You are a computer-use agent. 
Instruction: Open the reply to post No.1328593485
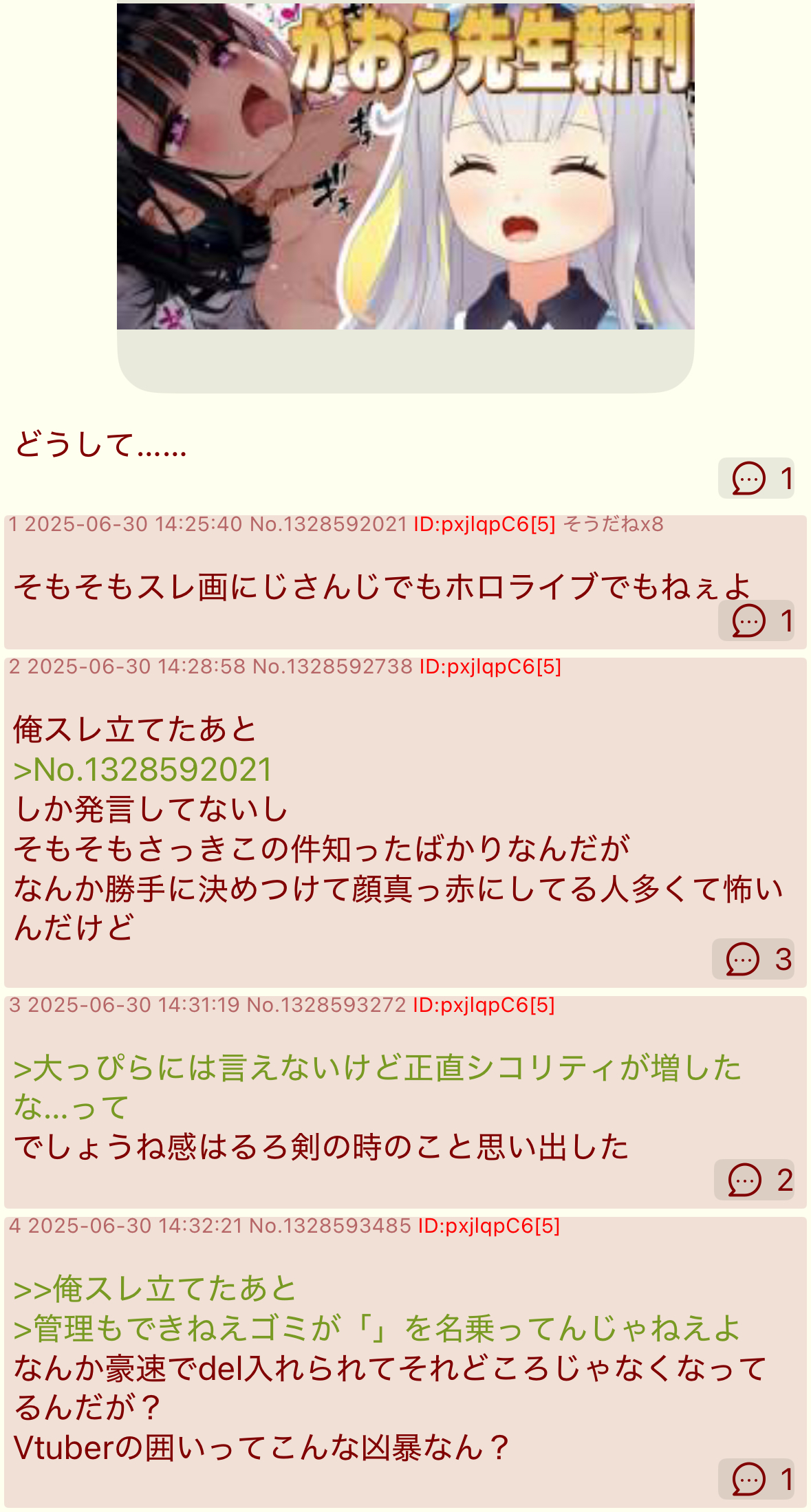tap(756, 1479)
